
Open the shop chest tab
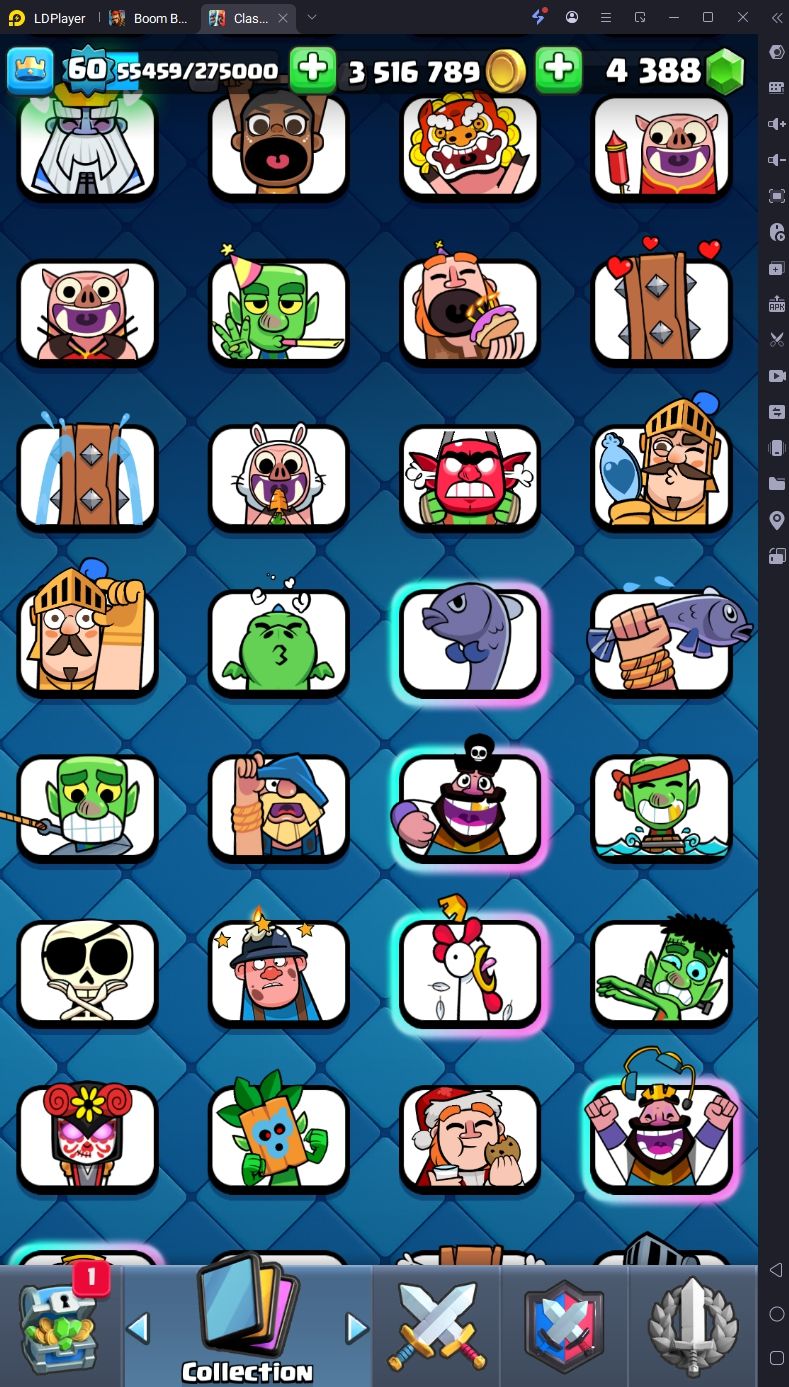pos(61,1325)
